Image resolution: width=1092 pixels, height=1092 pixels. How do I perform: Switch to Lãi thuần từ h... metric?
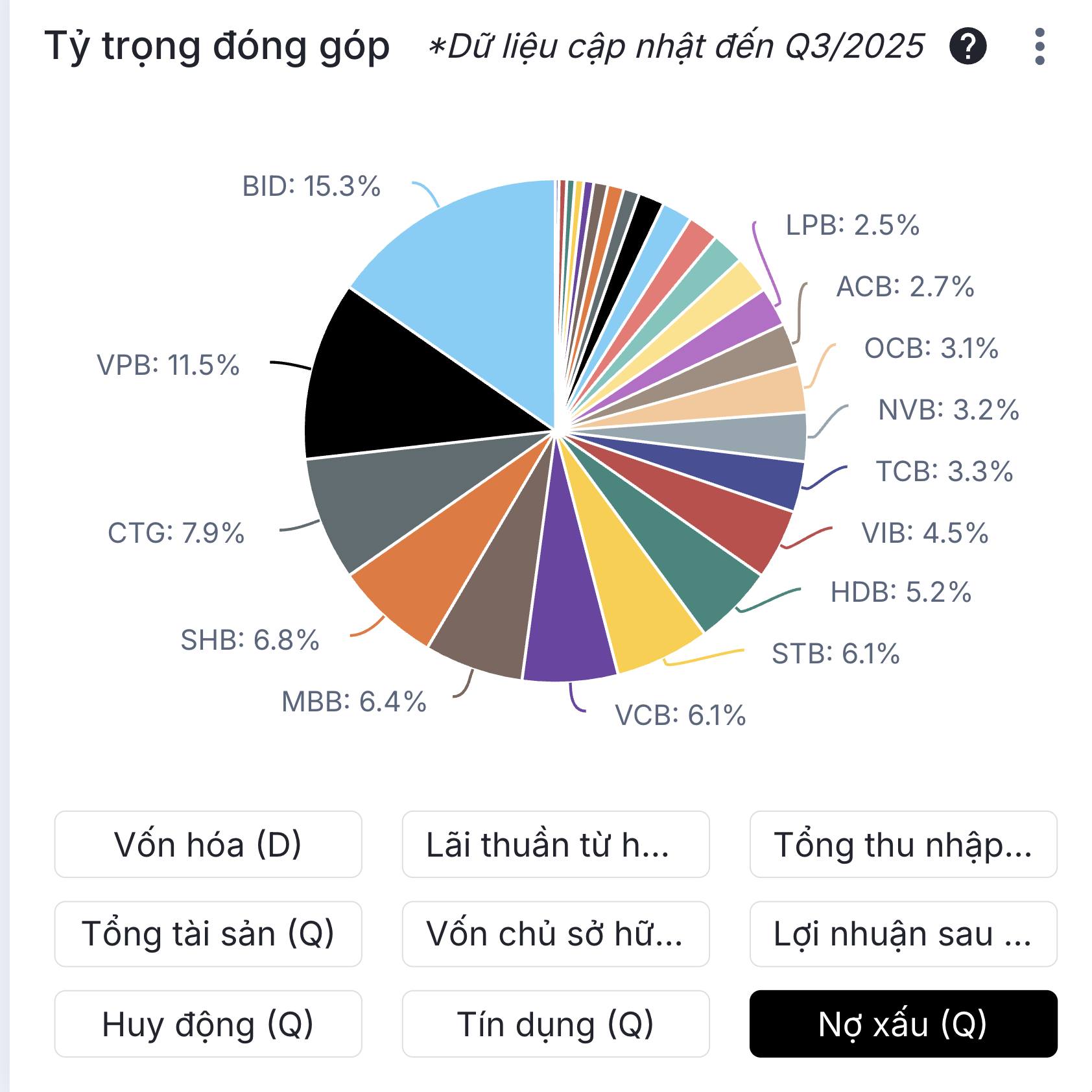click(x=556, y=844)
